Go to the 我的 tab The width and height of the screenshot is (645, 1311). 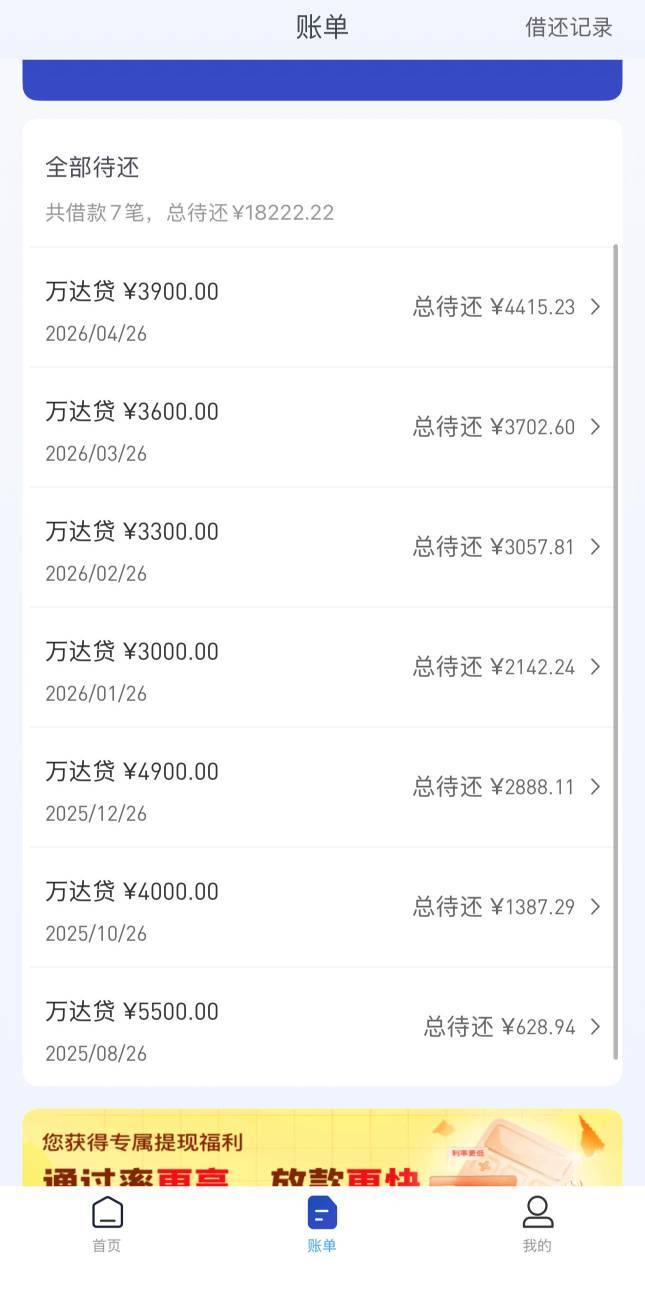(537, 1223)
